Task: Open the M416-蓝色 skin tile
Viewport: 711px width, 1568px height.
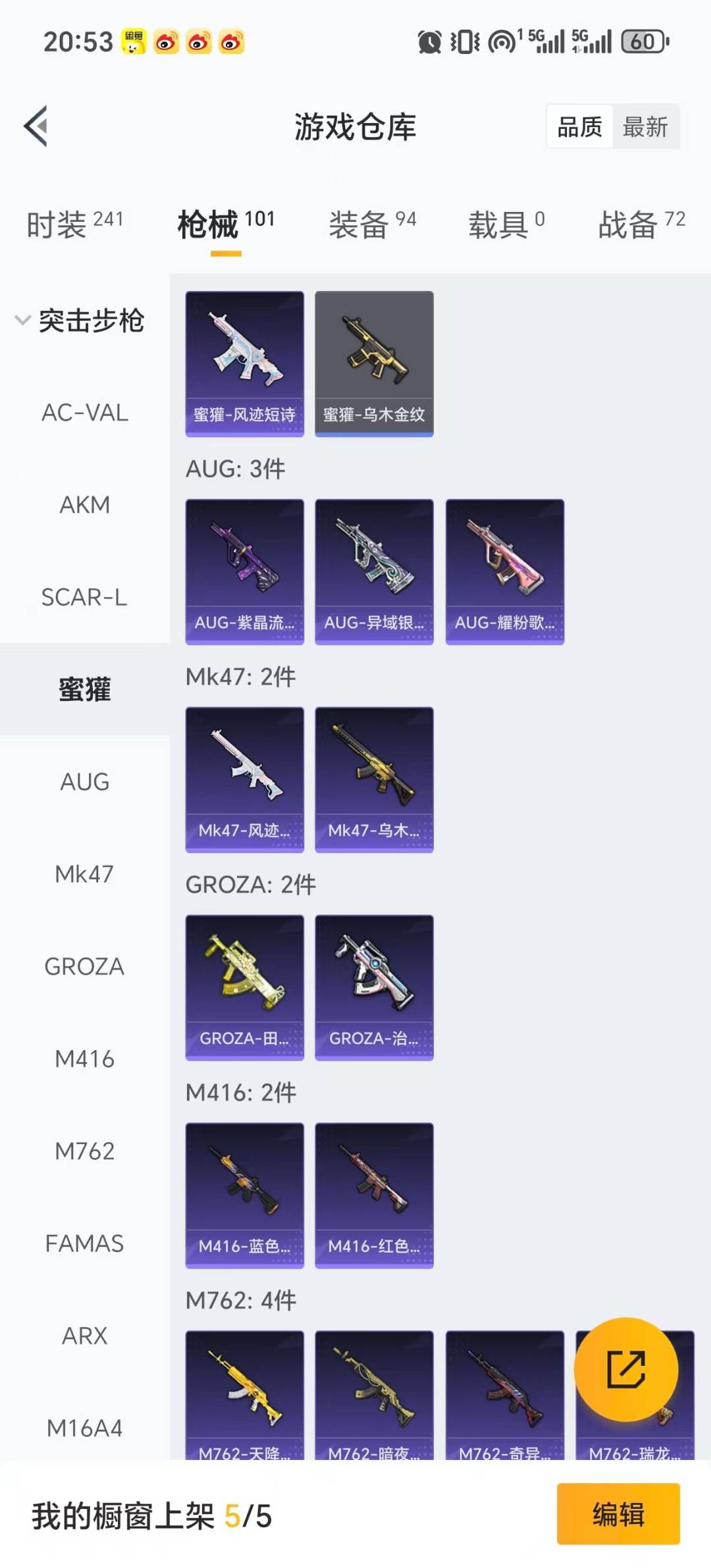Action: pyautogui.click(x=244, y=1195)
